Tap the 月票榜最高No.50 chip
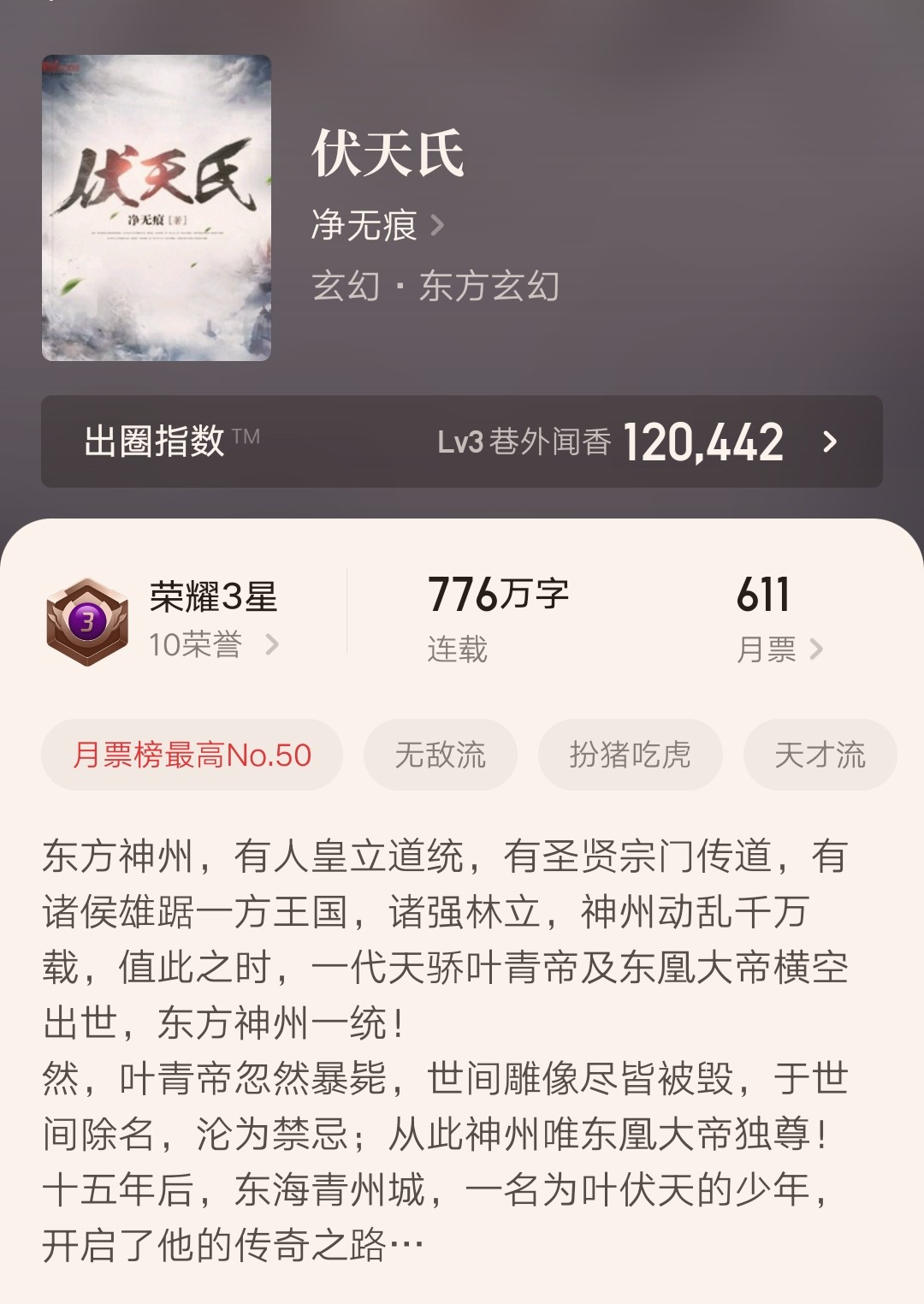Image resolution: width=924 pixels, height=1304 pixels. pyautogui.click(x=192, y=755)
